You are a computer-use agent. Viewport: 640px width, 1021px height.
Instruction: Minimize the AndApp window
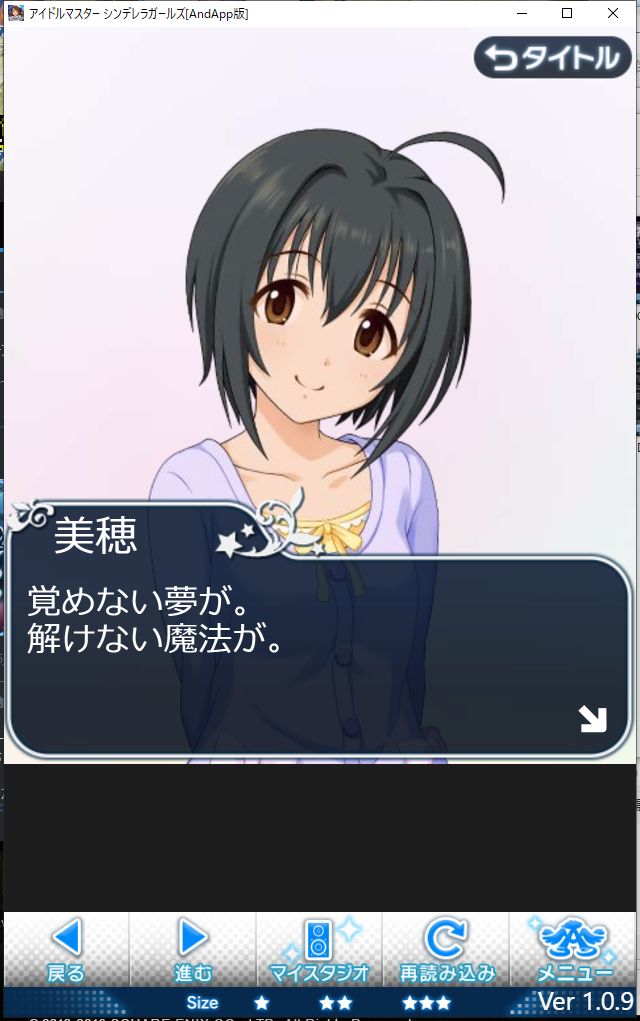[x=521, y=13]
